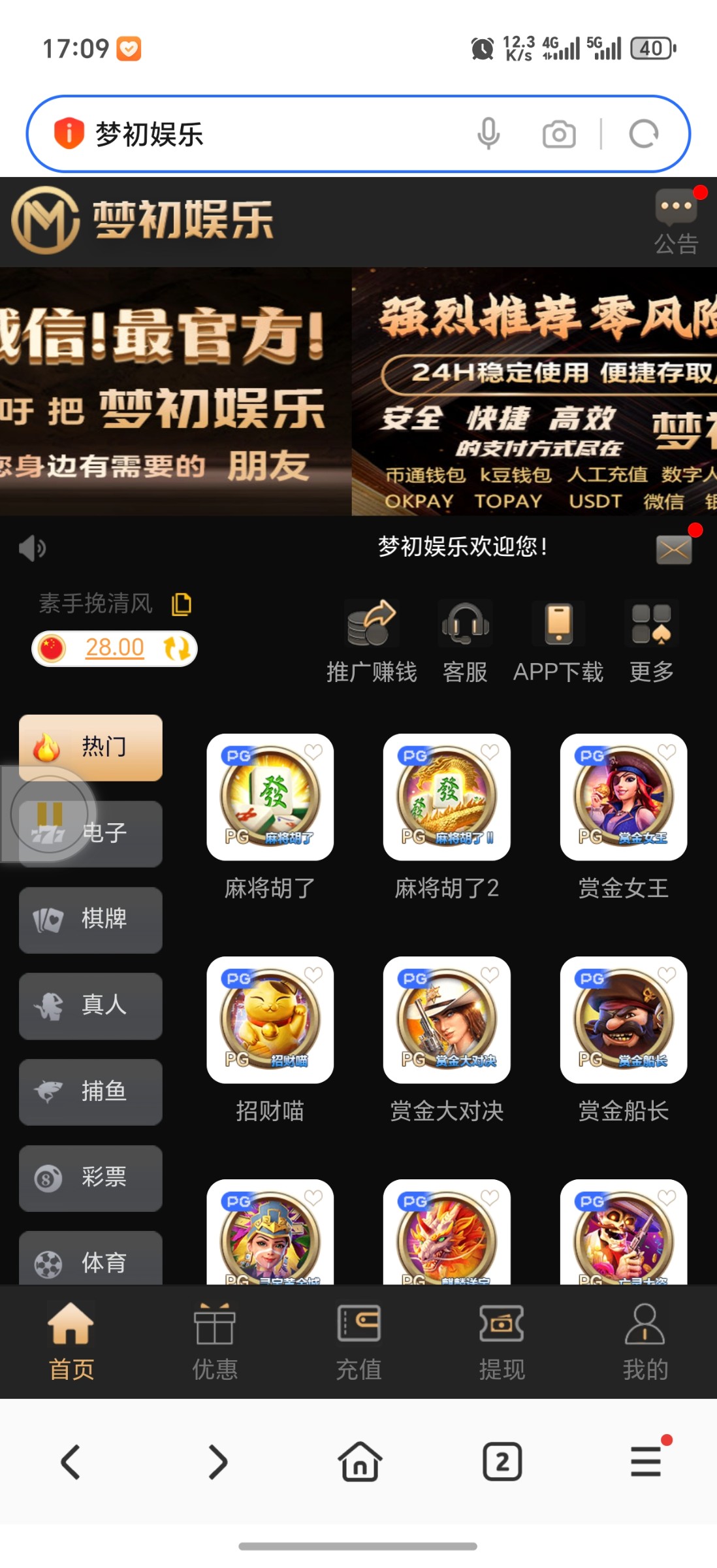Open the 赏金大对决 game
Screen dimensions: 717x1568
tap(447, 1020)
